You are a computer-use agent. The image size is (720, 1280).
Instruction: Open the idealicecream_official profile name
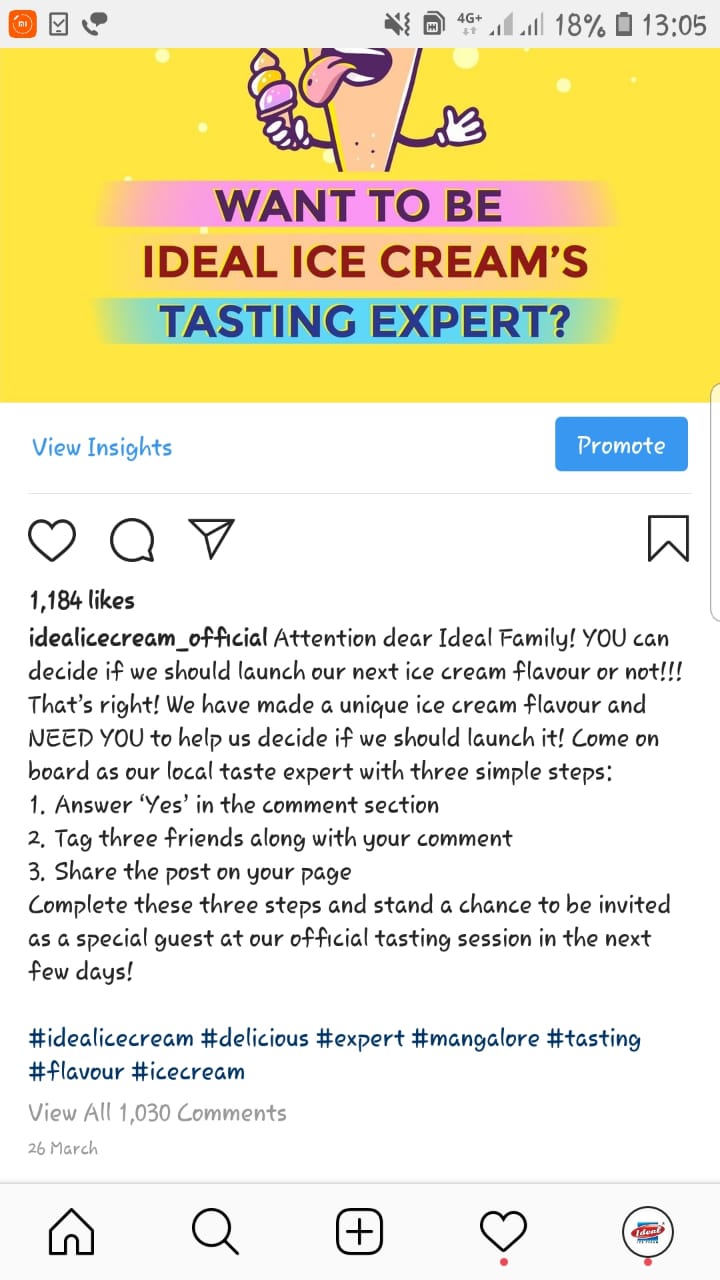click(148, 638)
